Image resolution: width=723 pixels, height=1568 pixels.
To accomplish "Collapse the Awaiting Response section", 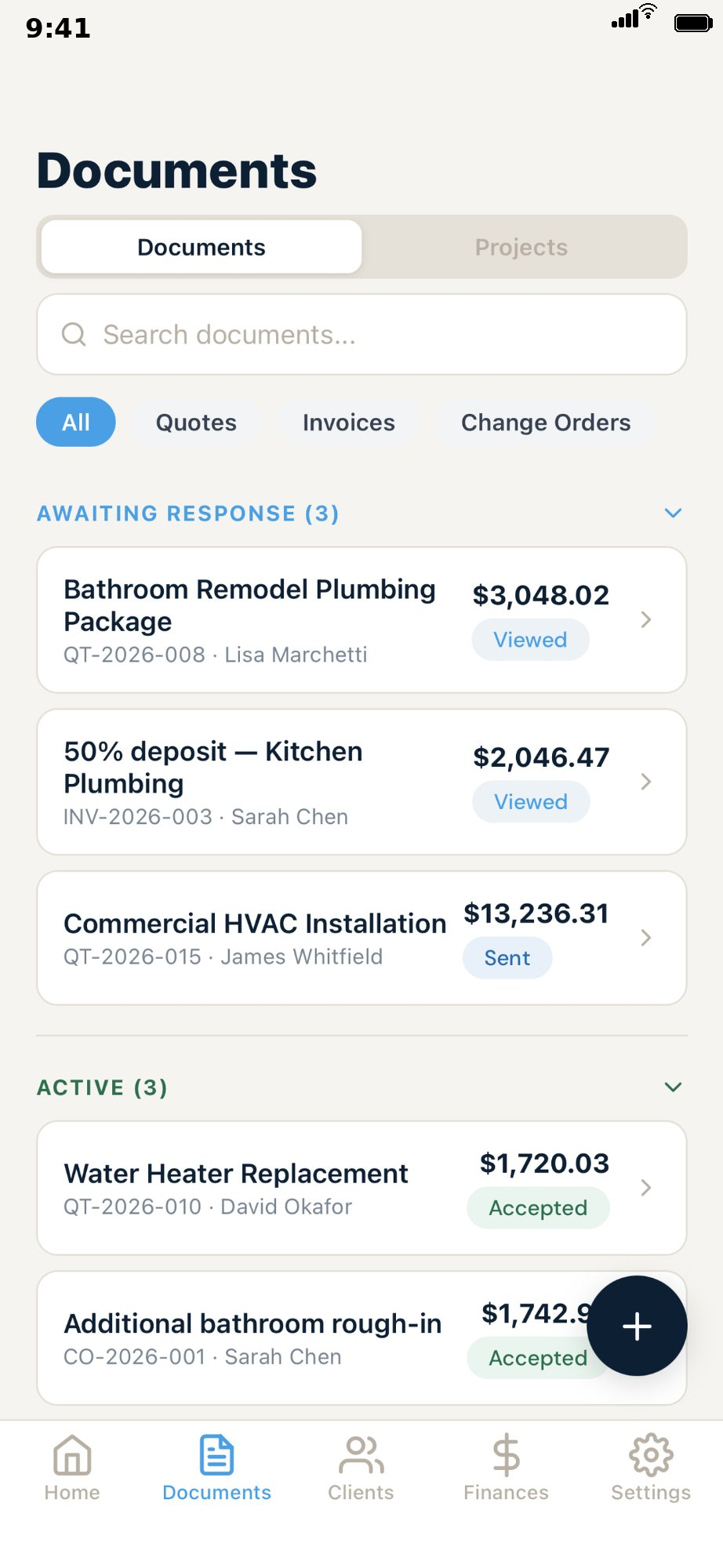I will pyautogui.click(x=672, y=513).
